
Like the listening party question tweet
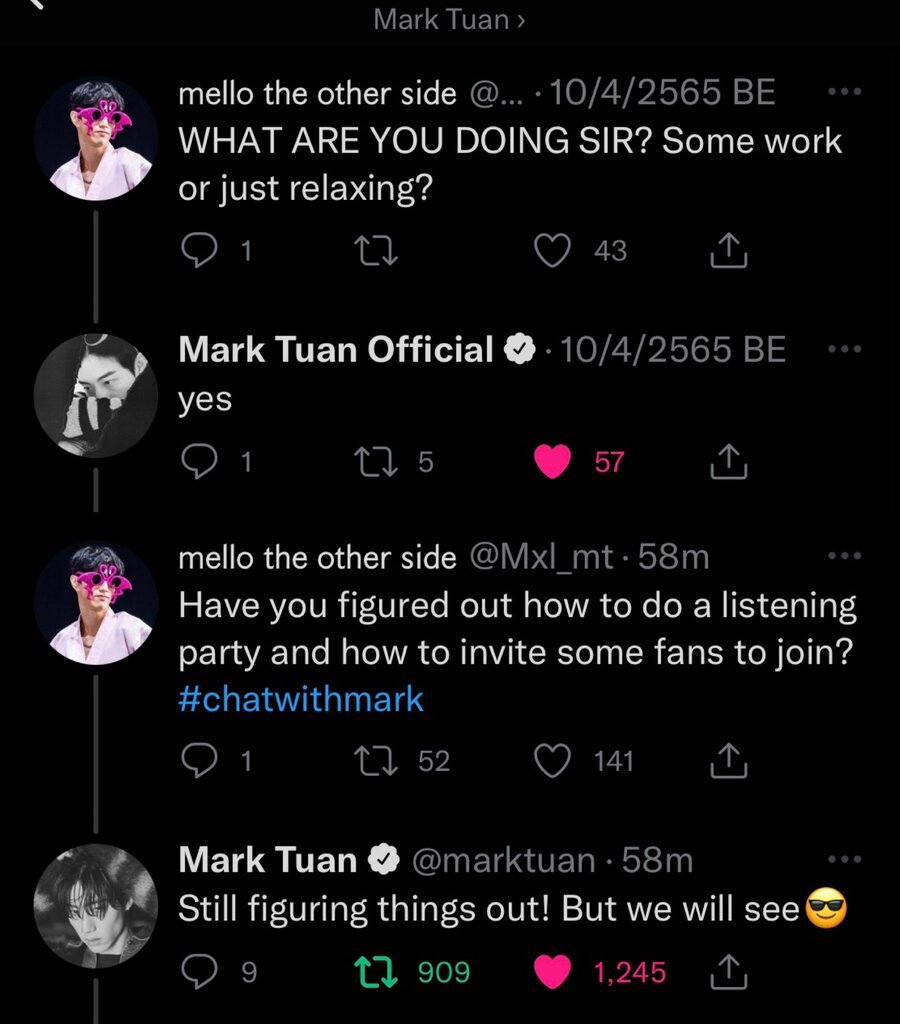(552, 761)
